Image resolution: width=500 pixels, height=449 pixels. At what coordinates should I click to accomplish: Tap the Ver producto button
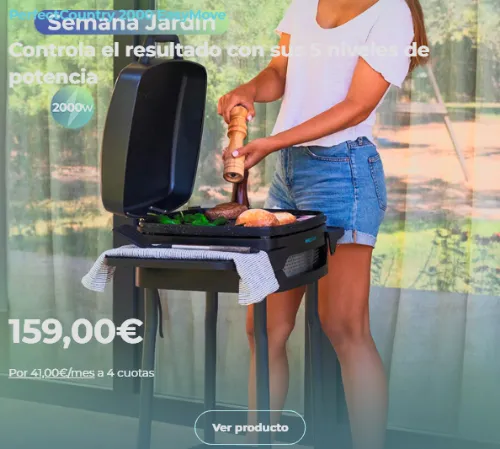(x=250, y=427)
